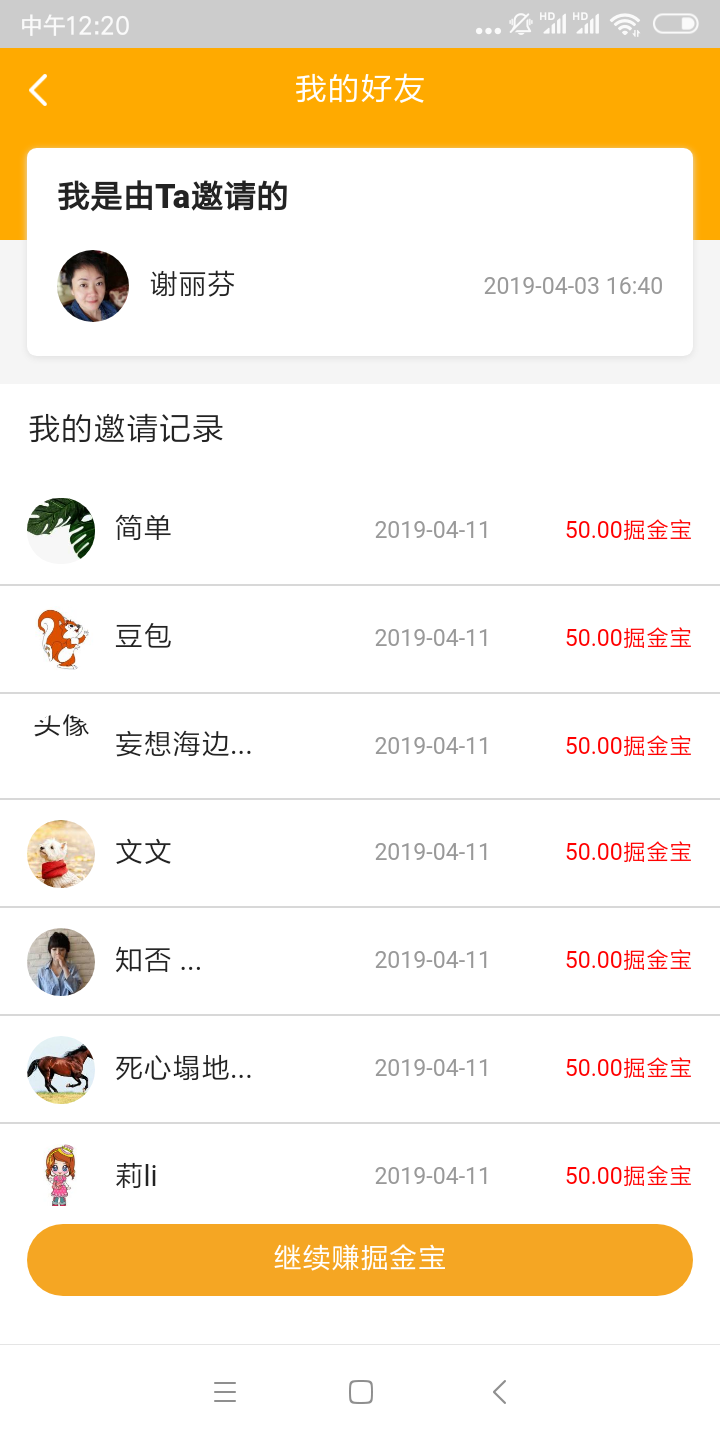
Task: Tap the home navigation button
Action: (x=361, y=1391)
